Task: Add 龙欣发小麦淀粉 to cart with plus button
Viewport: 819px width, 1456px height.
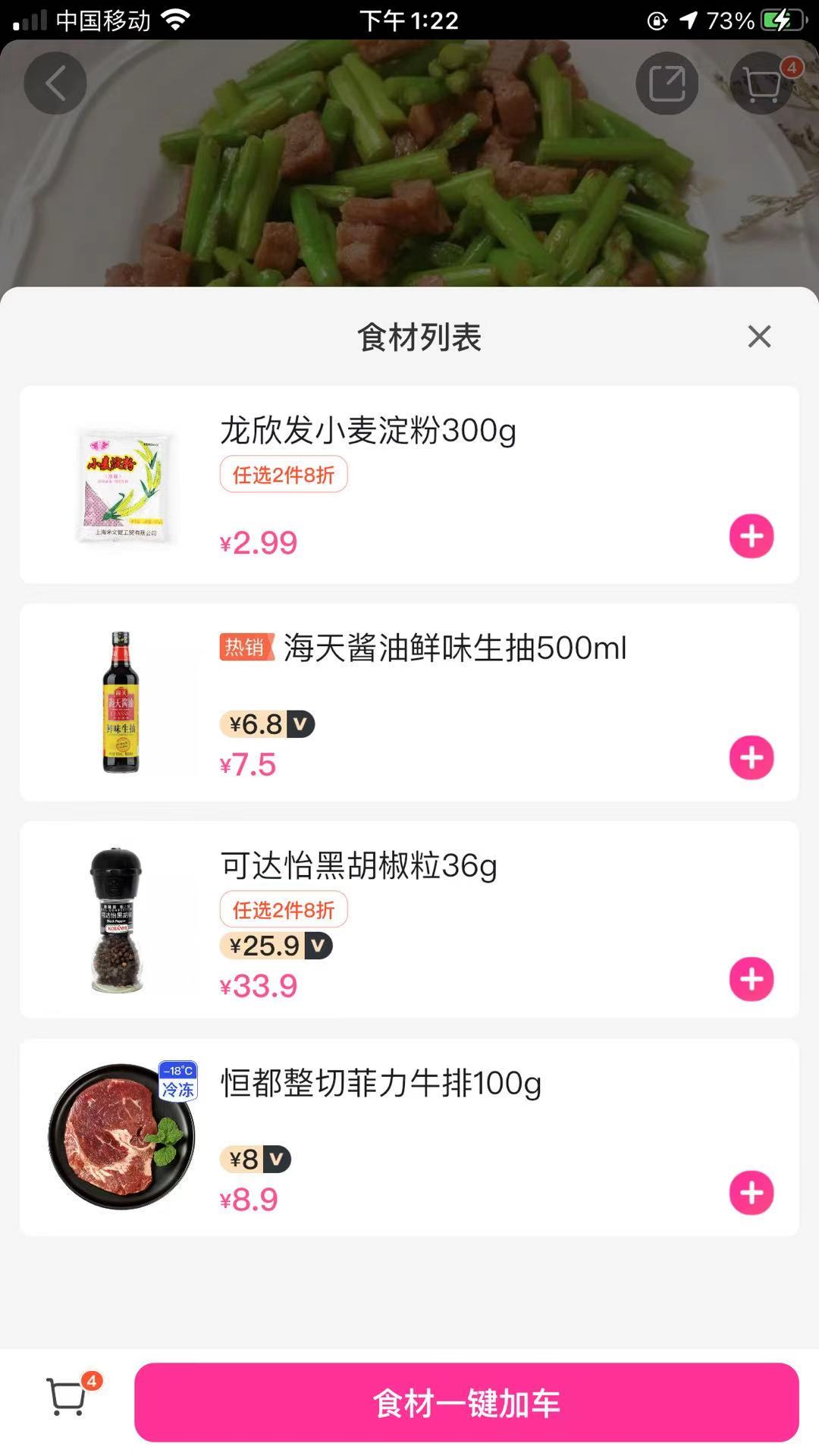Action: [x=751, y=535]
